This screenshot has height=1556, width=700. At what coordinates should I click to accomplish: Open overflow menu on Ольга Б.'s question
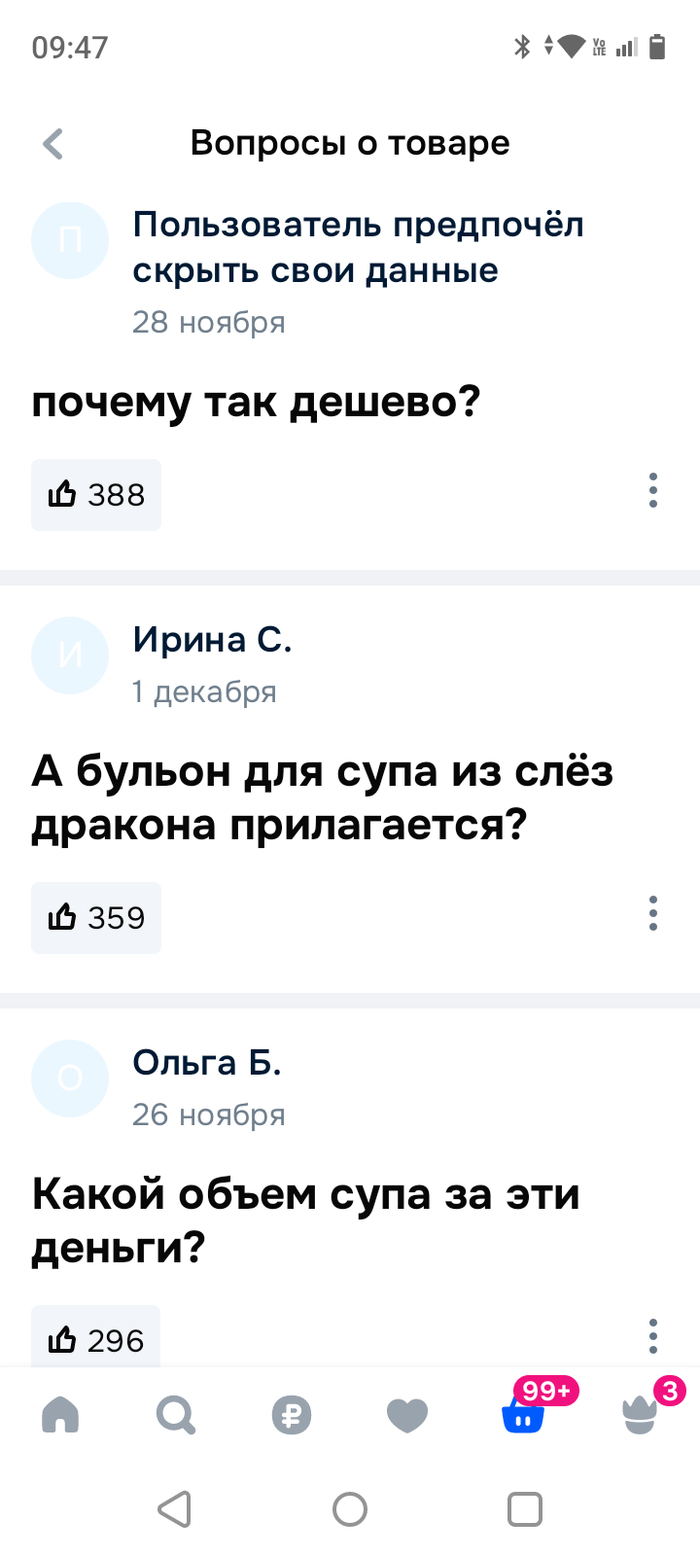point(652,1336)
